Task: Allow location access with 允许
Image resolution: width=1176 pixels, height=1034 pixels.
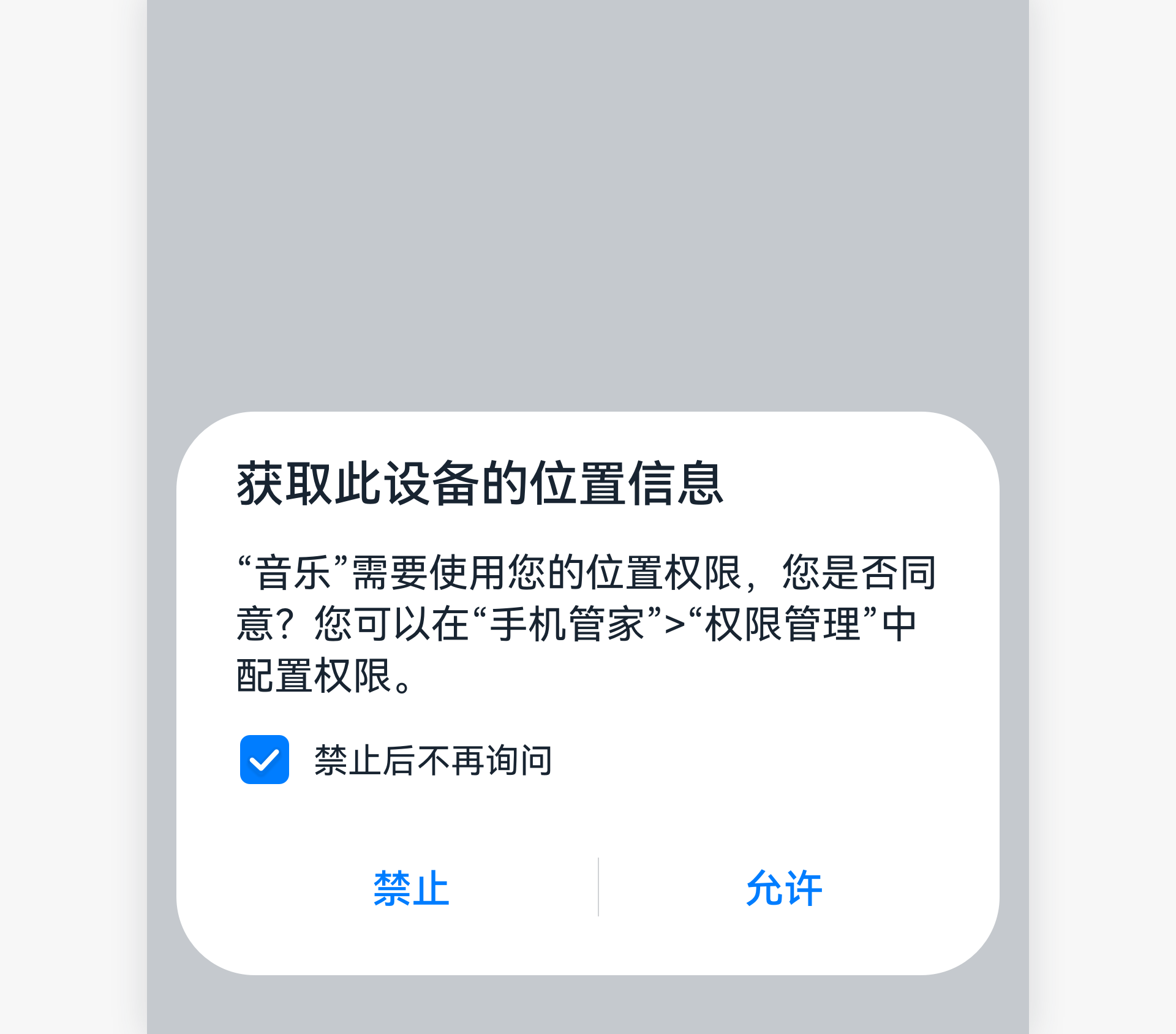Action: tap(784, 888)
